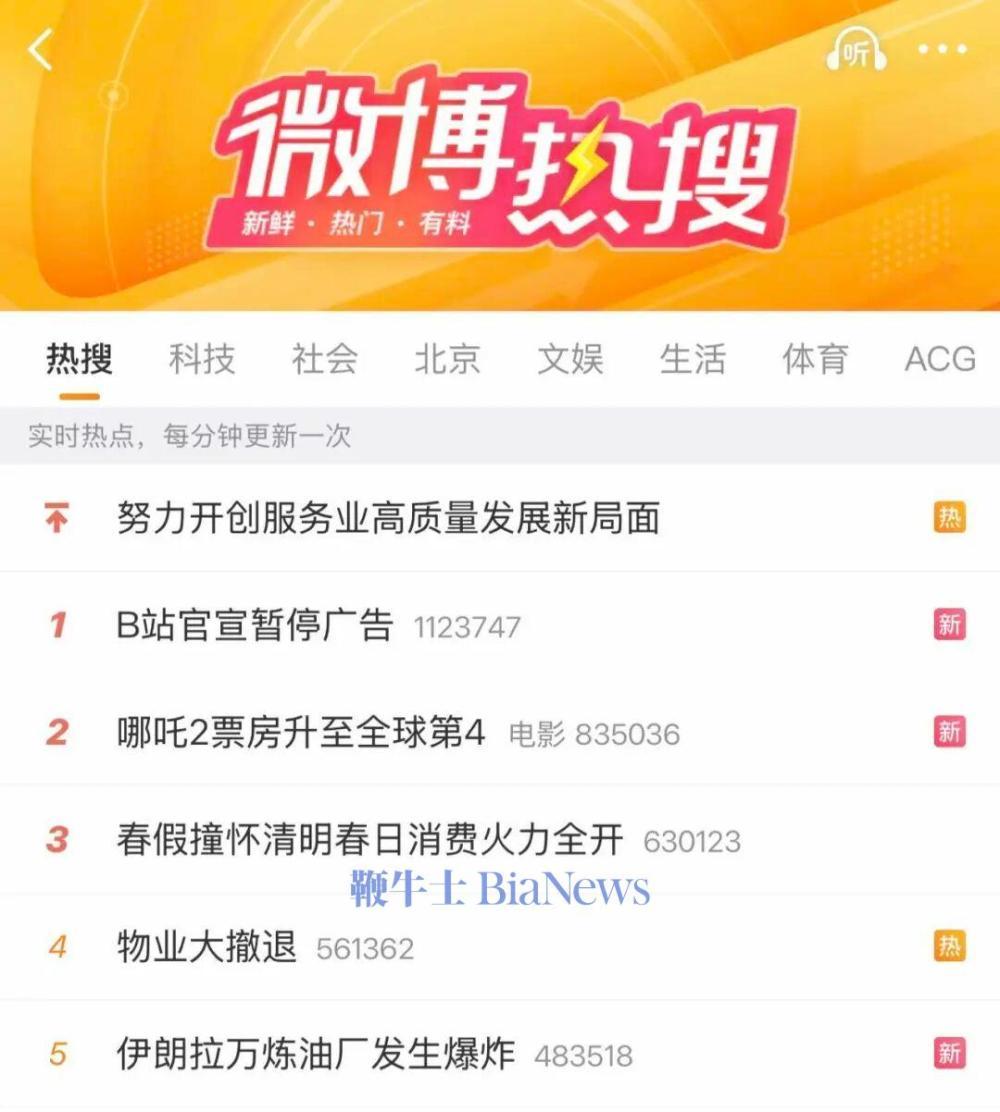
Task: Tap the 热 badge beside 物业大撤退
Action: 947,944
